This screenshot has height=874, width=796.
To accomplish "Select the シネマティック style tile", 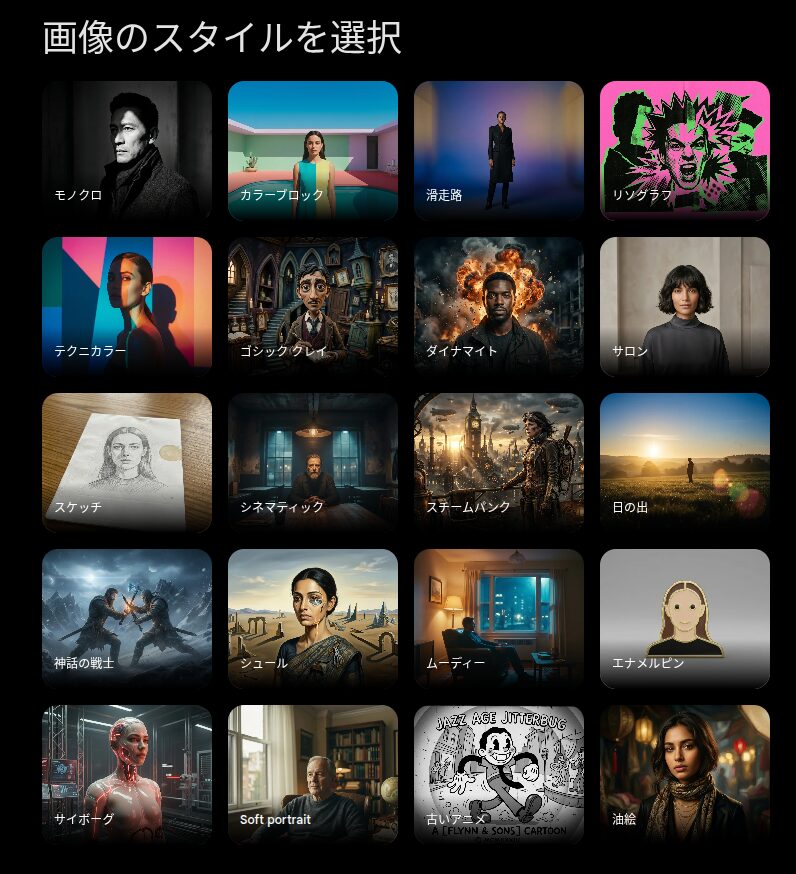I will 313,462.
